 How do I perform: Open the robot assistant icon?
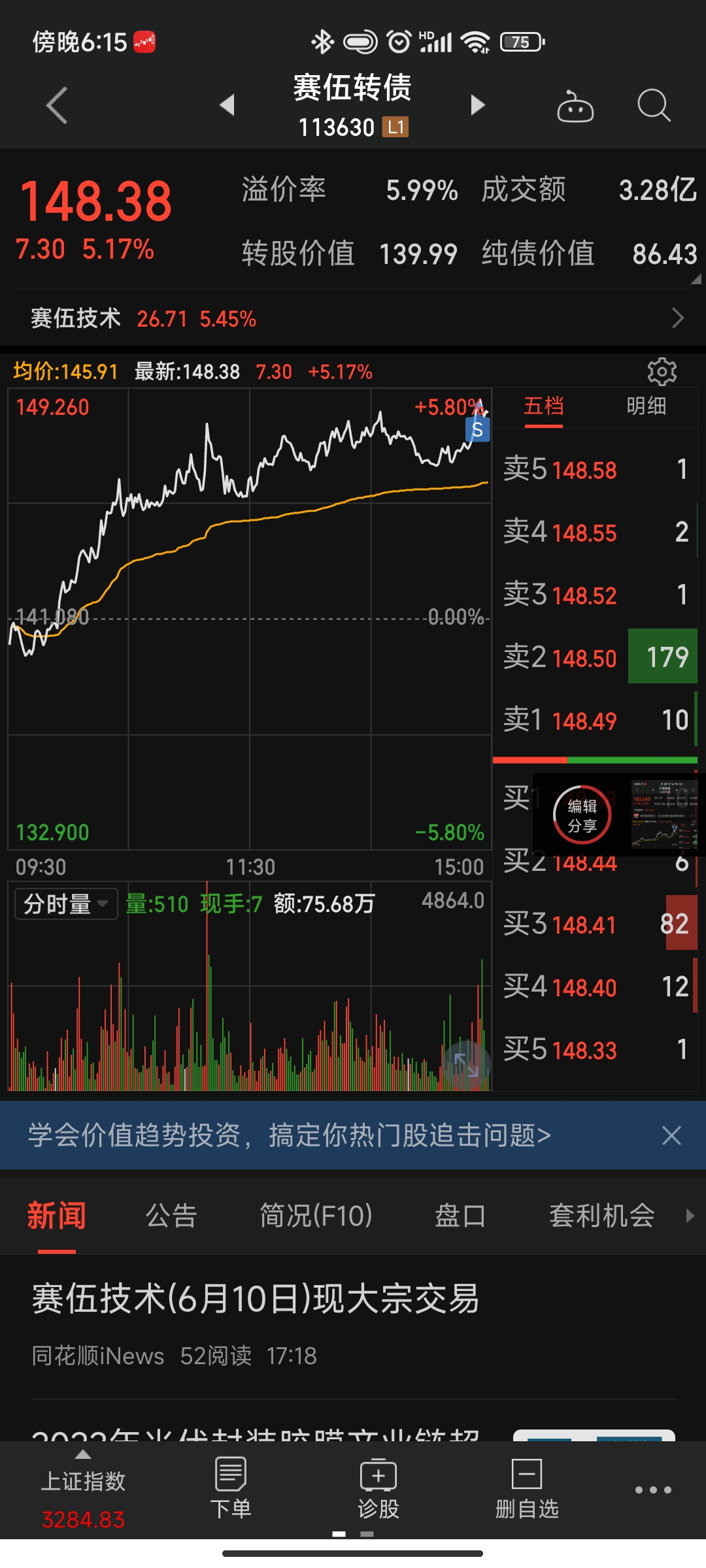[575, 106]
